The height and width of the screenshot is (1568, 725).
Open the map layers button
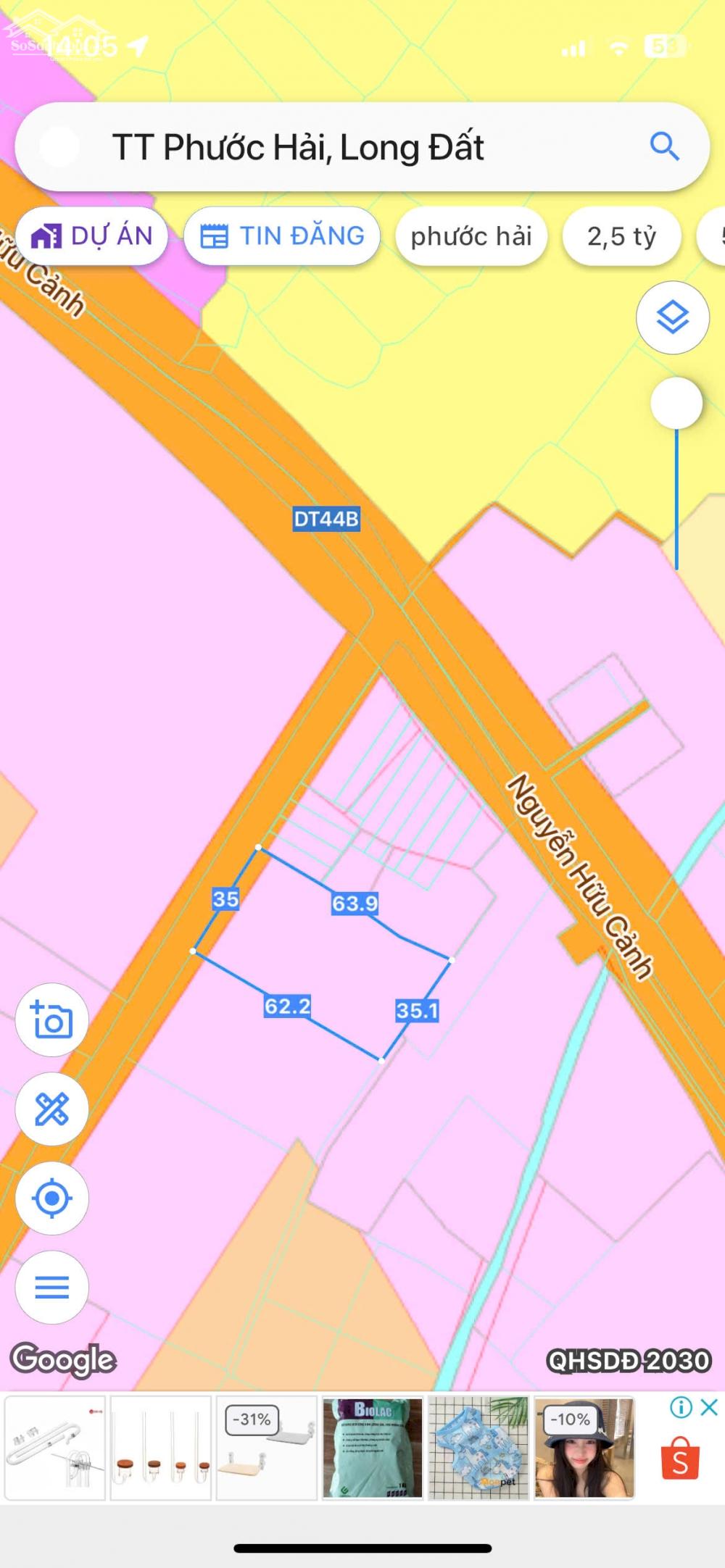coord(673,317)
